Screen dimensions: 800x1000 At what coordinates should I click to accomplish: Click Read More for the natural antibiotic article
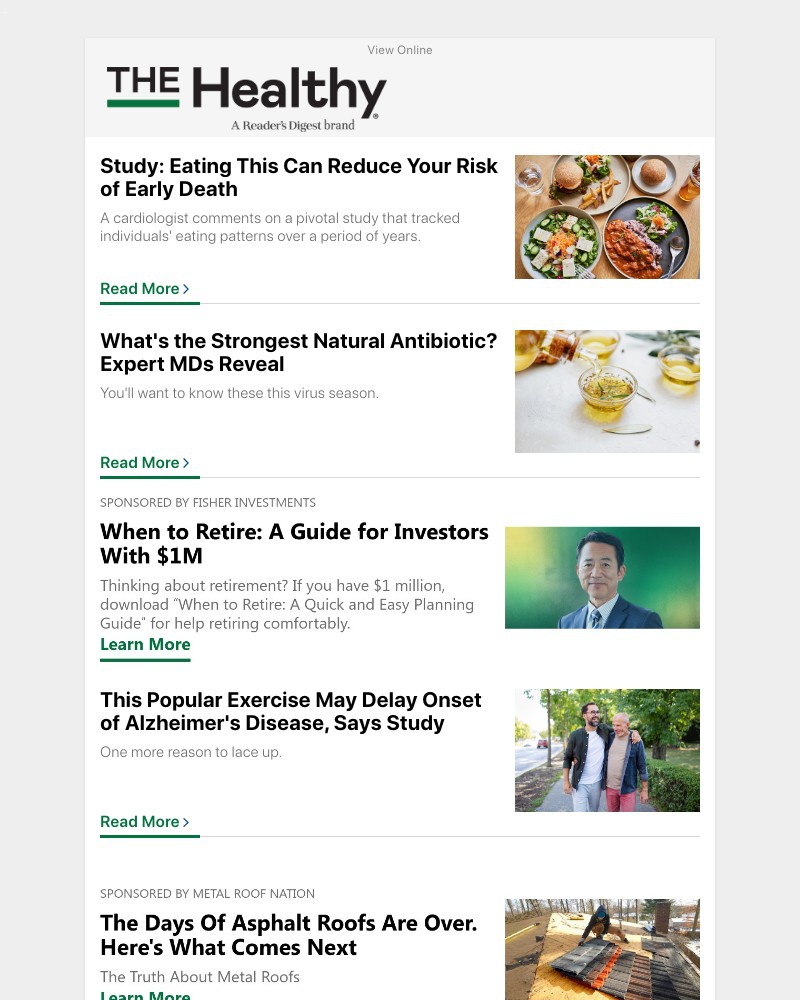pos(139,462)
